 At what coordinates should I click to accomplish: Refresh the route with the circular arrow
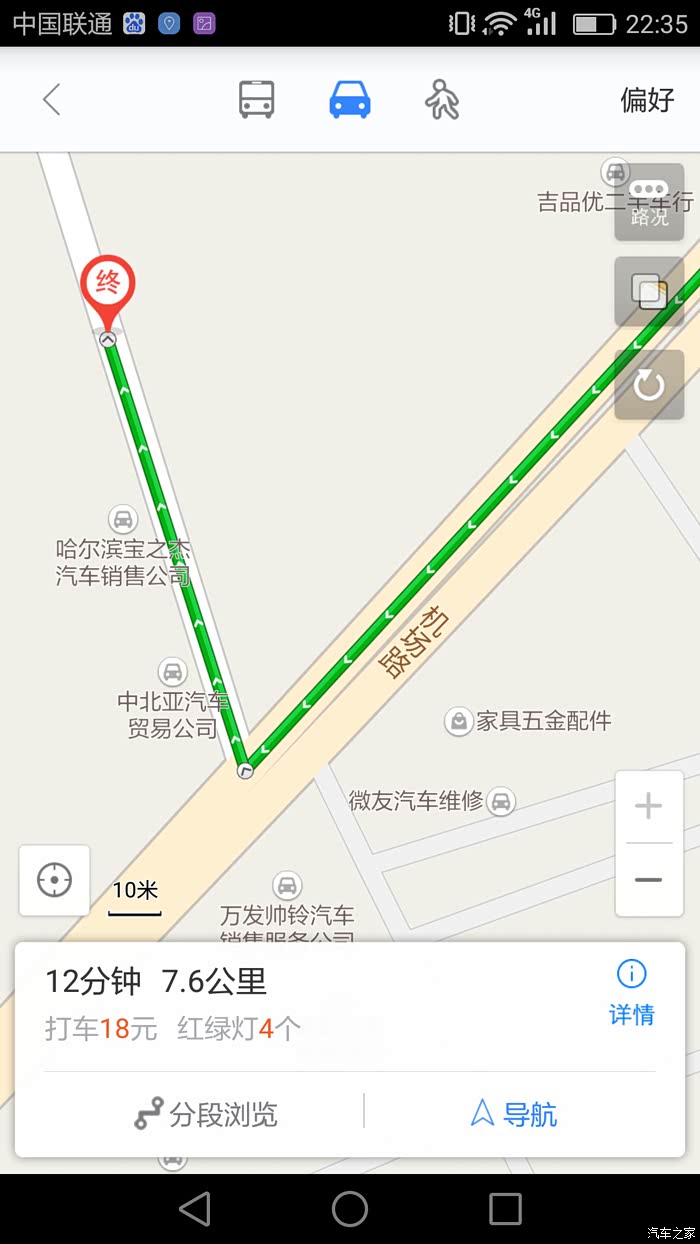649,385
